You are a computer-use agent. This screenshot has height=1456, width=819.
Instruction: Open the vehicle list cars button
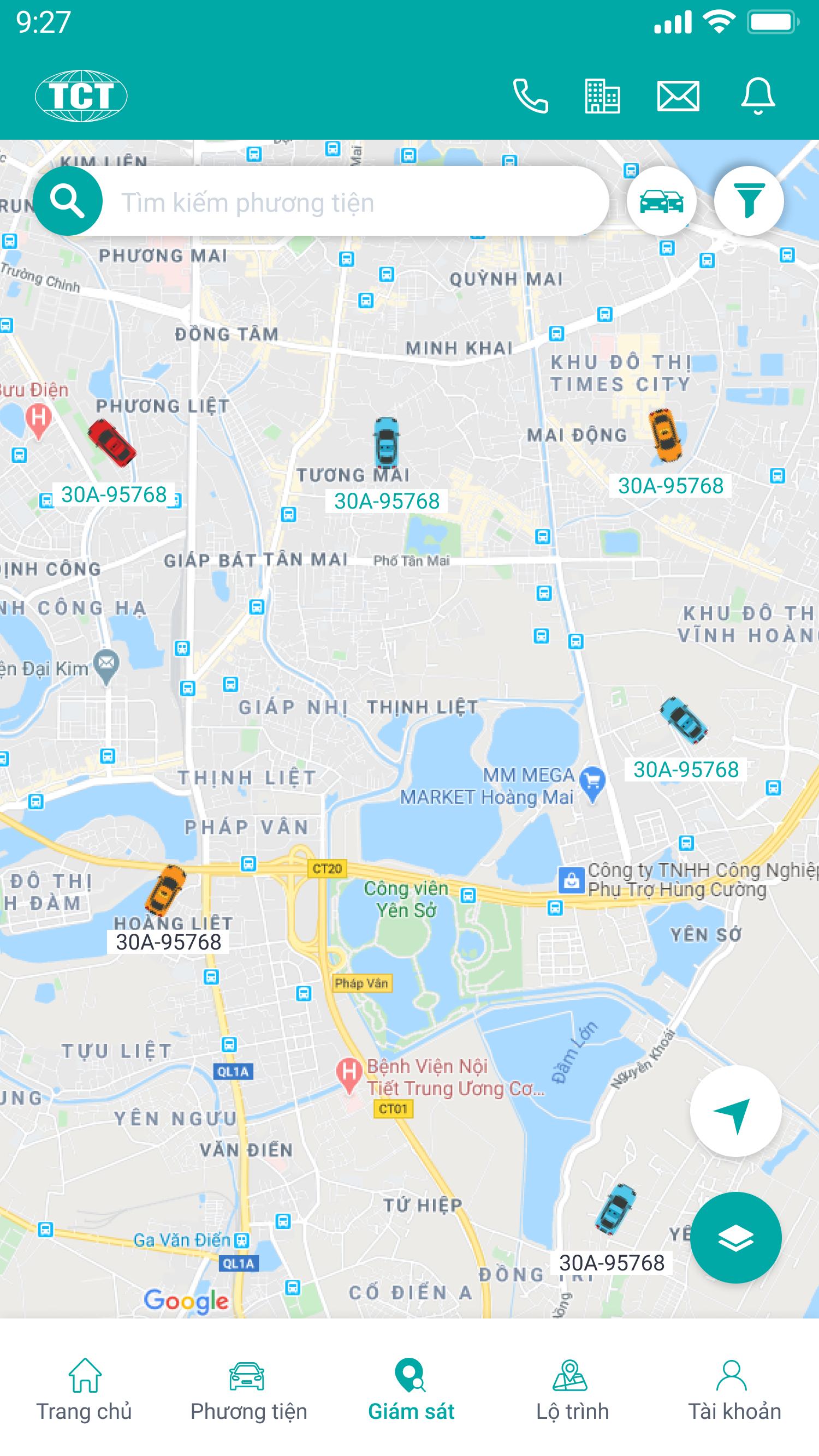pos(661,201)
